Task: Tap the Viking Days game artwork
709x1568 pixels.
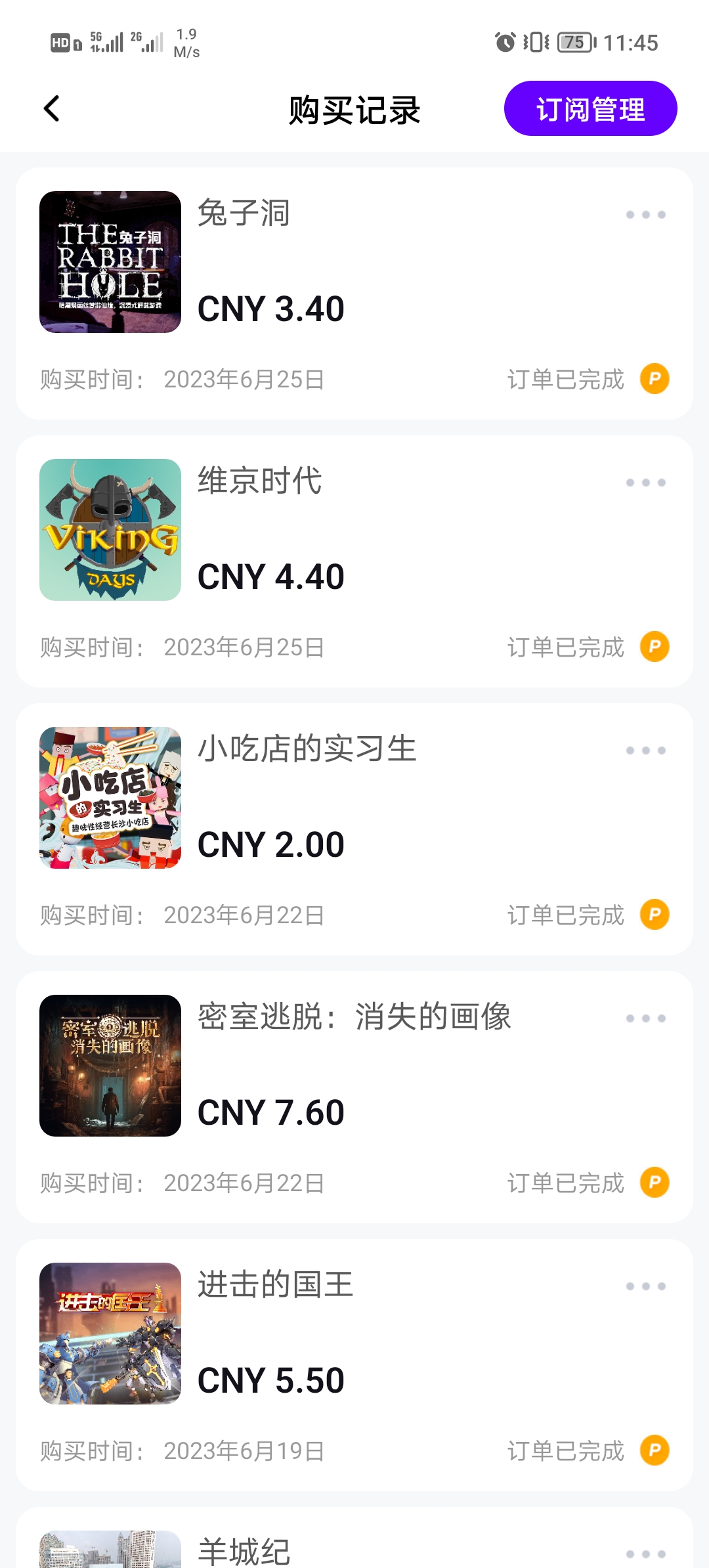Action: pos(109,531)
